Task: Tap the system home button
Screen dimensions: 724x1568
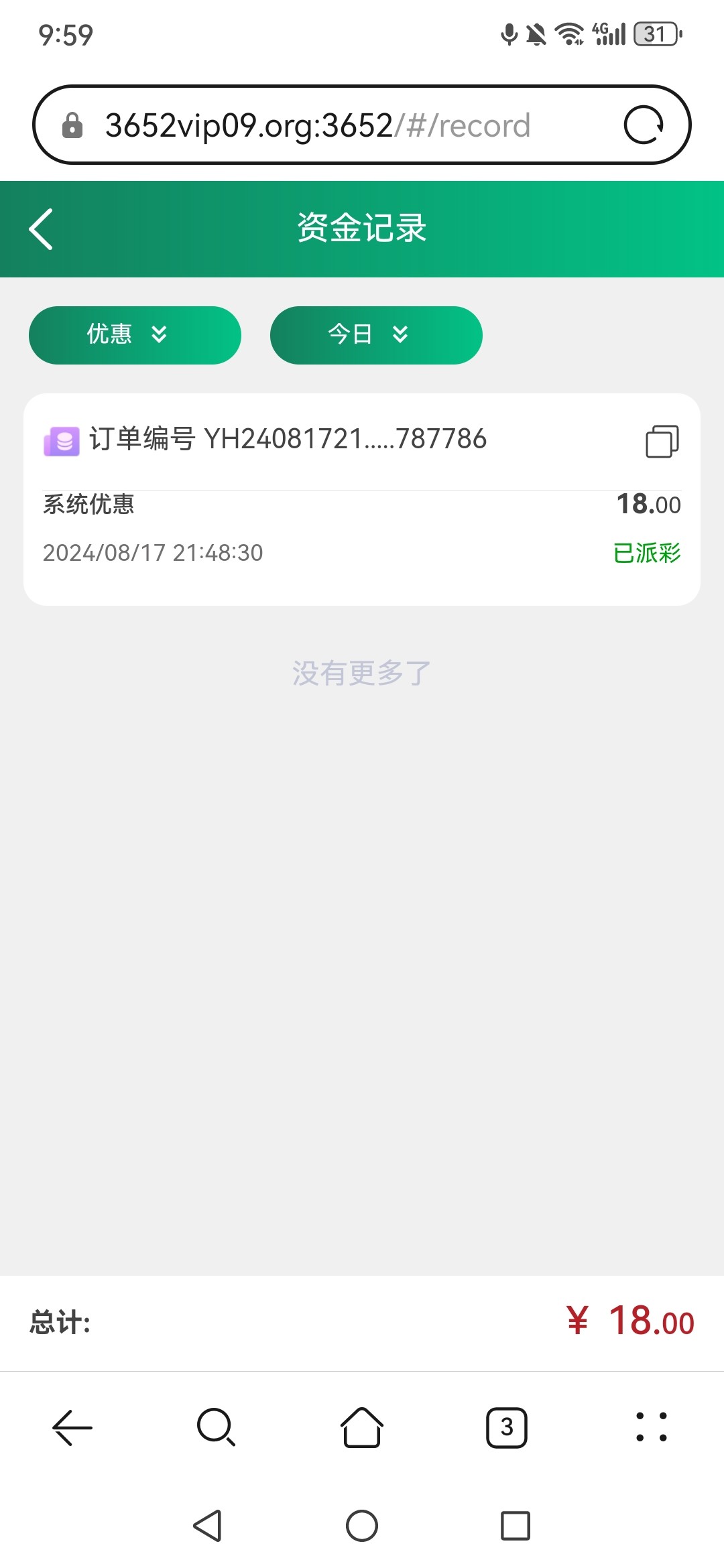Action: coord(362,1526)
